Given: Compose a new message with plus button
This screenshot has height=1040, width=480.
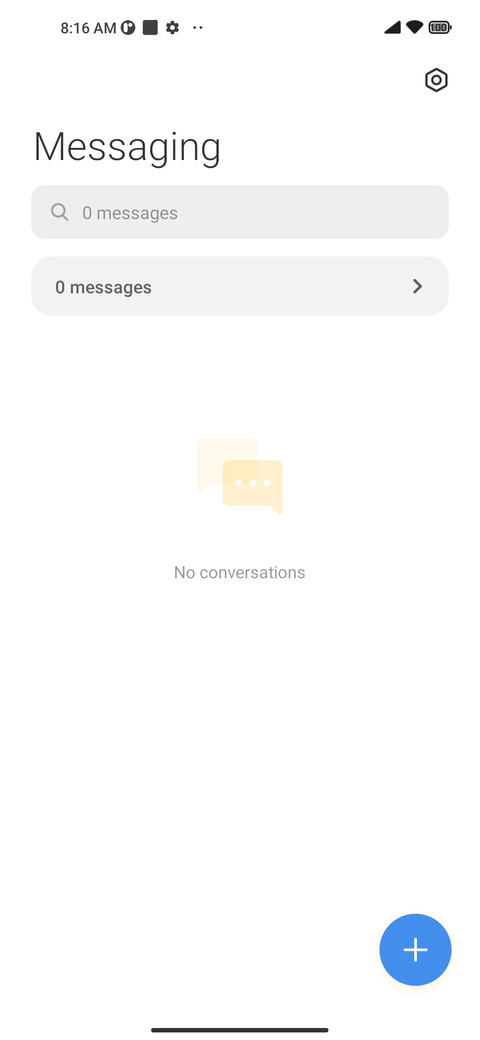Looking at the screenshot, I should click(416, 950).
